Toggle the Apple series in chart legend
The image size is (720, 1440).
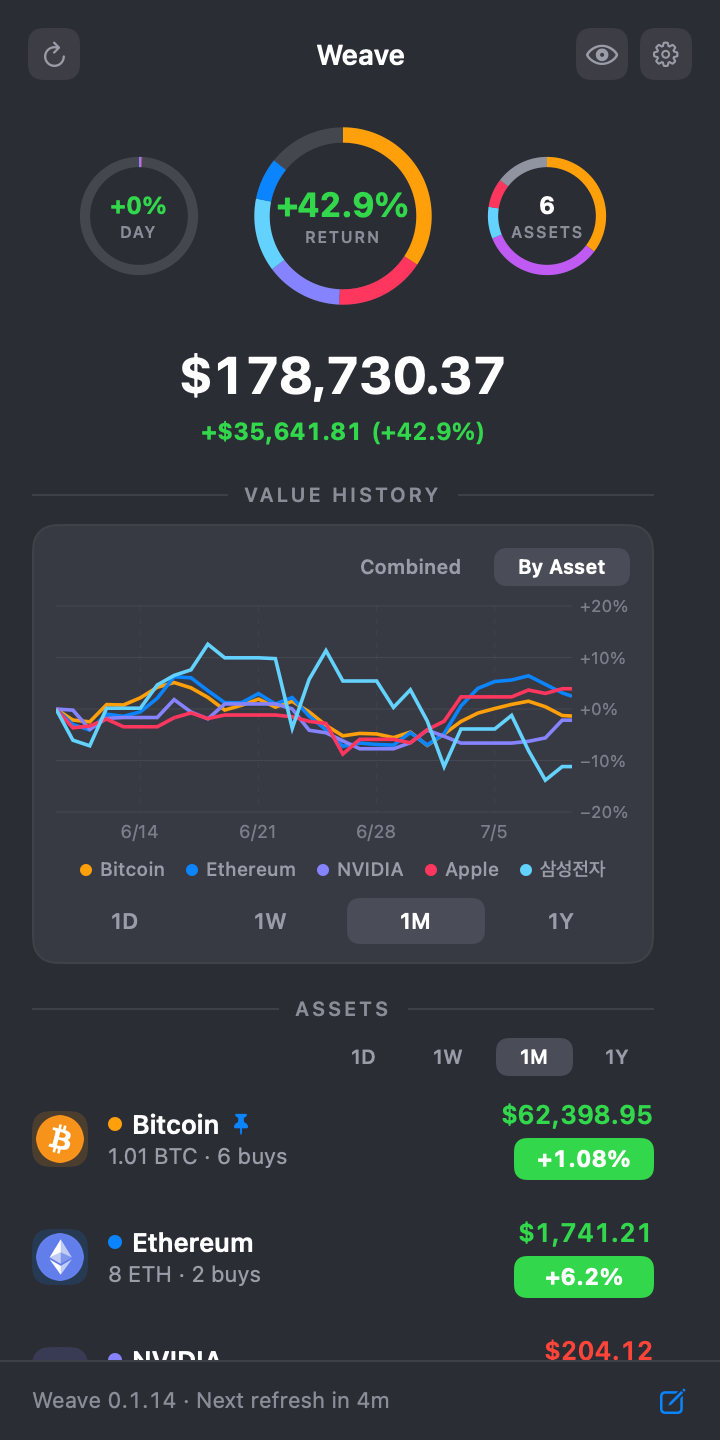462,870
